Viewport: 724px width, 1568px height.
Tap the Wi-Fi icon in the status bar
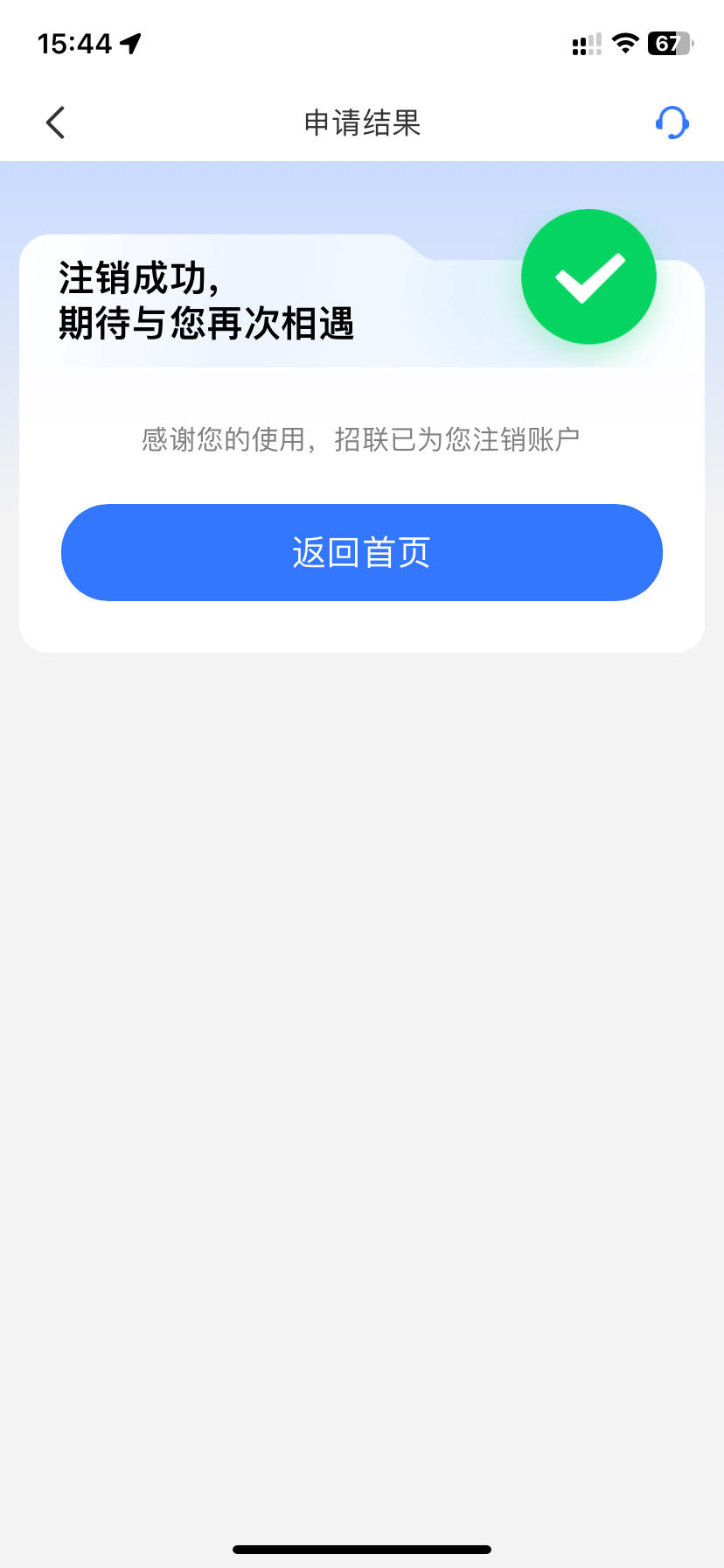tap(626, 43)
